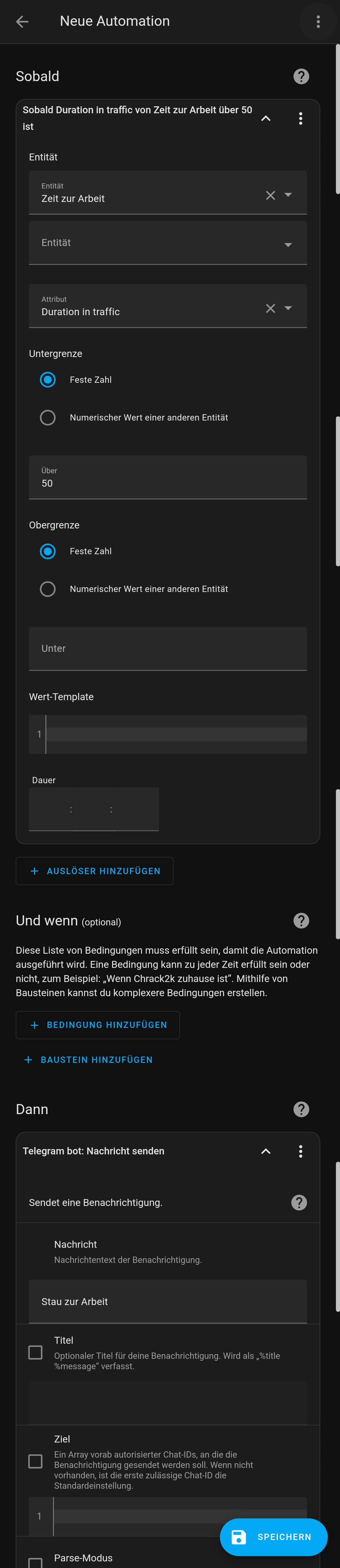Collapse the Telegram bot action card
This screenshot has height=1568, width=340.
pos(266,1151)
